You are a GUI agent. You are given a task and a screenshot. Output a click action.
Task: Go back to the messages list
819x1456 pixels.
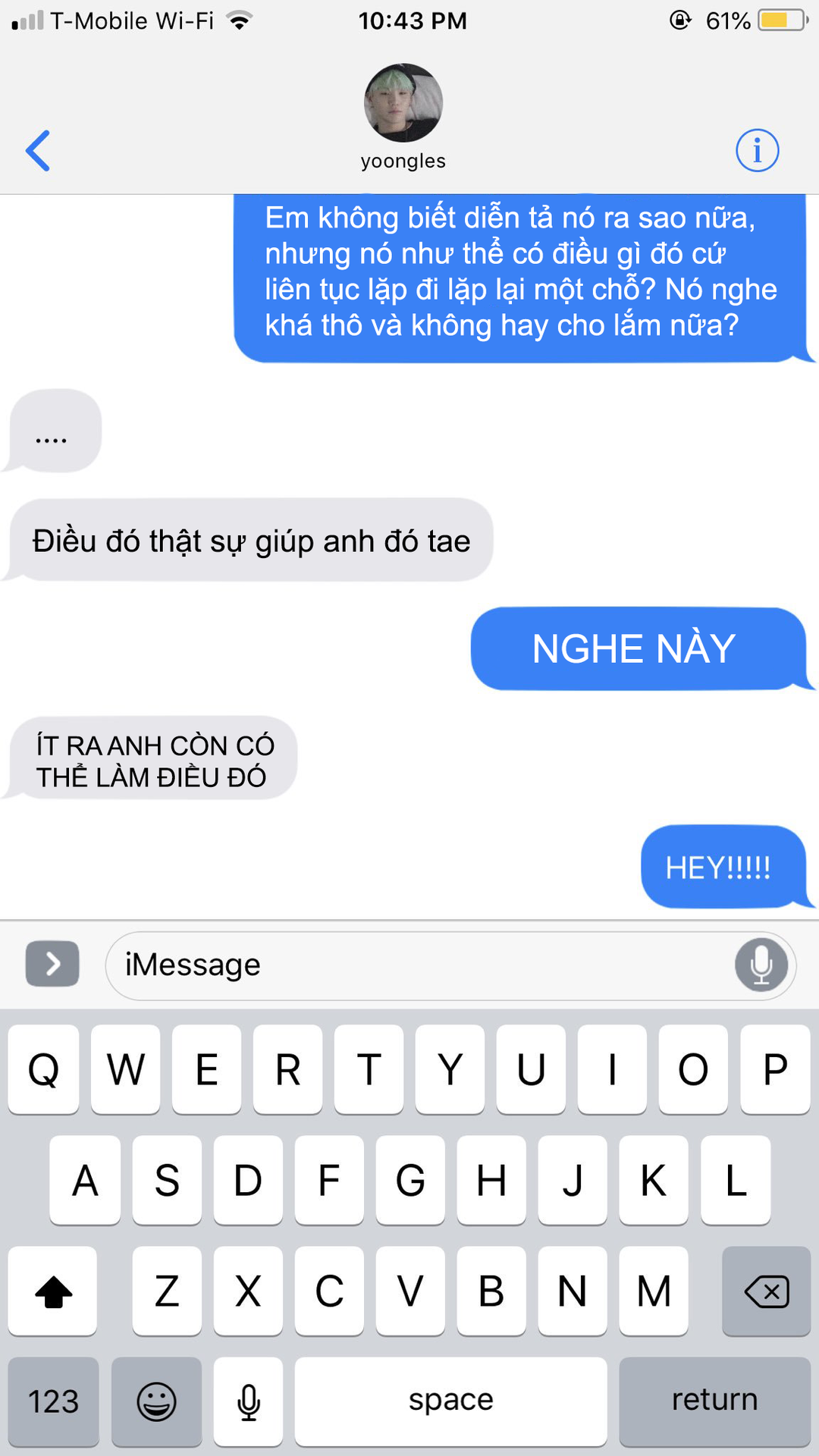[38, 150]
